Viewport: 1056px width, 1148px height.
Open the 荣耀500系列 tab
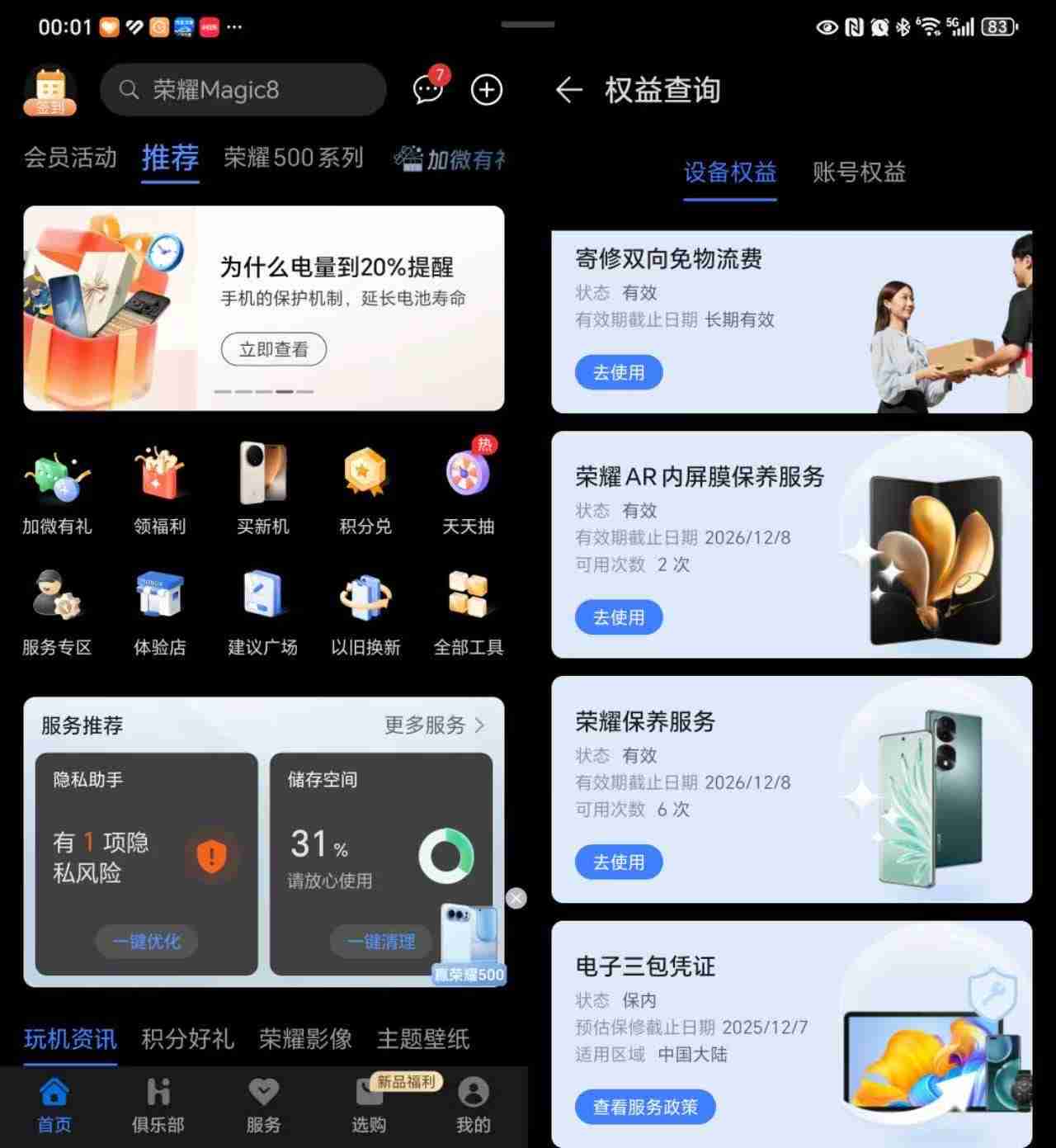(x=294, y=157)
